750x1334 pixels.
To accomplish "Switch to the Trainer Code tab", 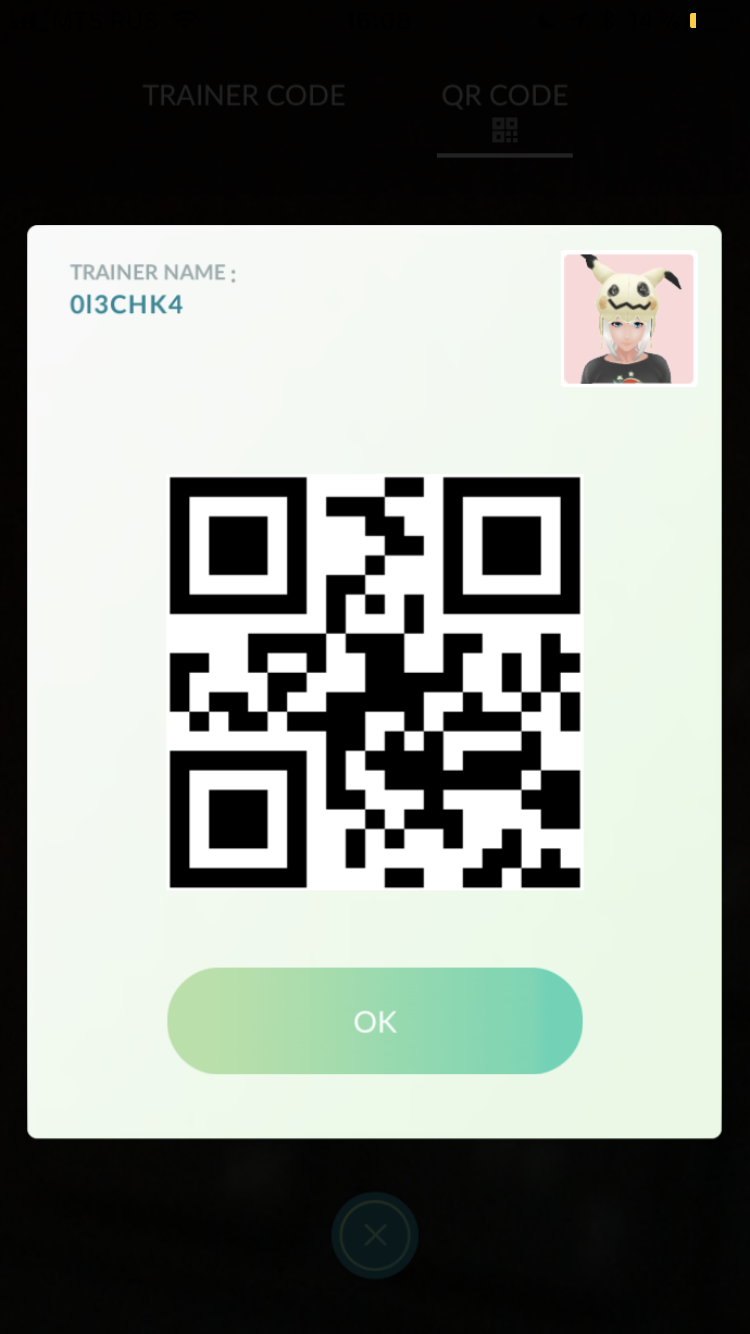I will [x=244, y=96].
